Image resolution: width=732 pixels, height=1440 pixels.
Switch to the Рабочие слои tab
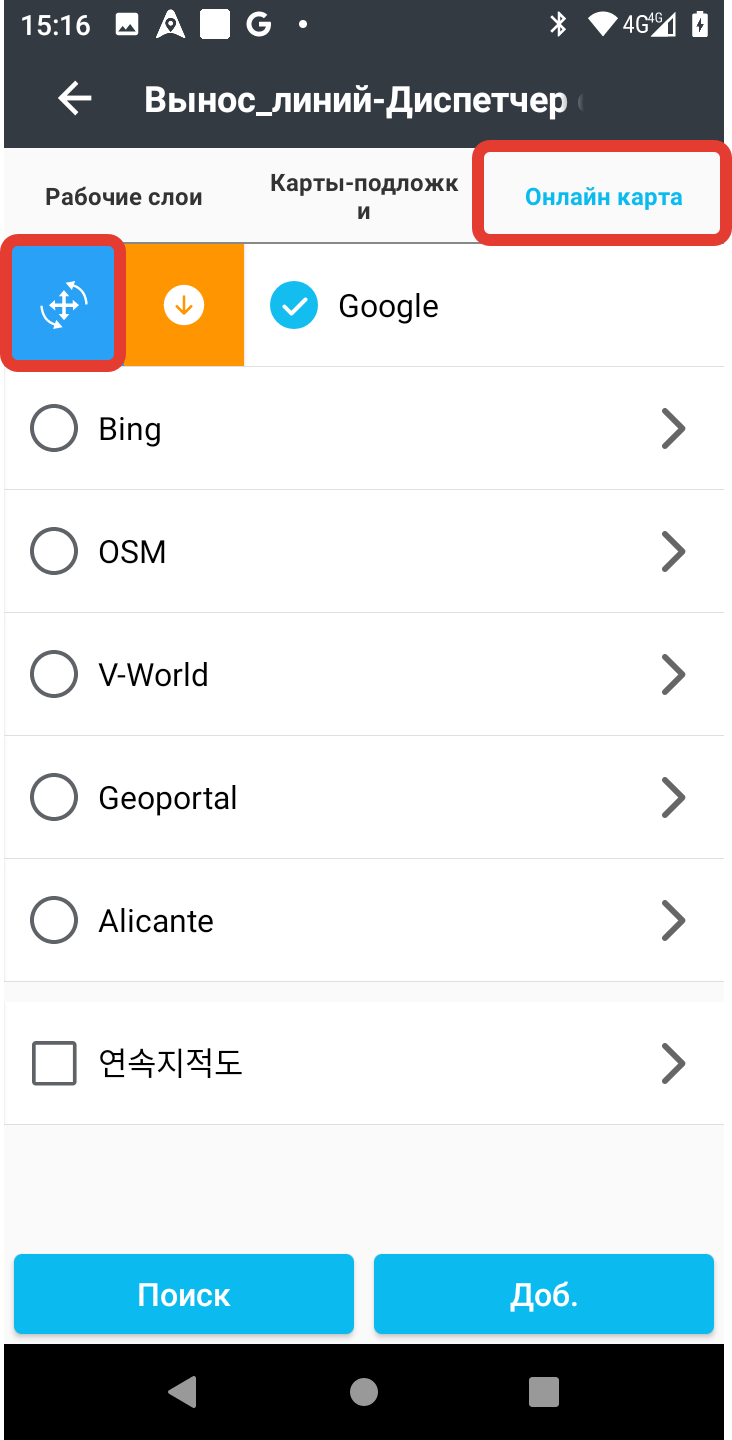click(x=124, y=197)
